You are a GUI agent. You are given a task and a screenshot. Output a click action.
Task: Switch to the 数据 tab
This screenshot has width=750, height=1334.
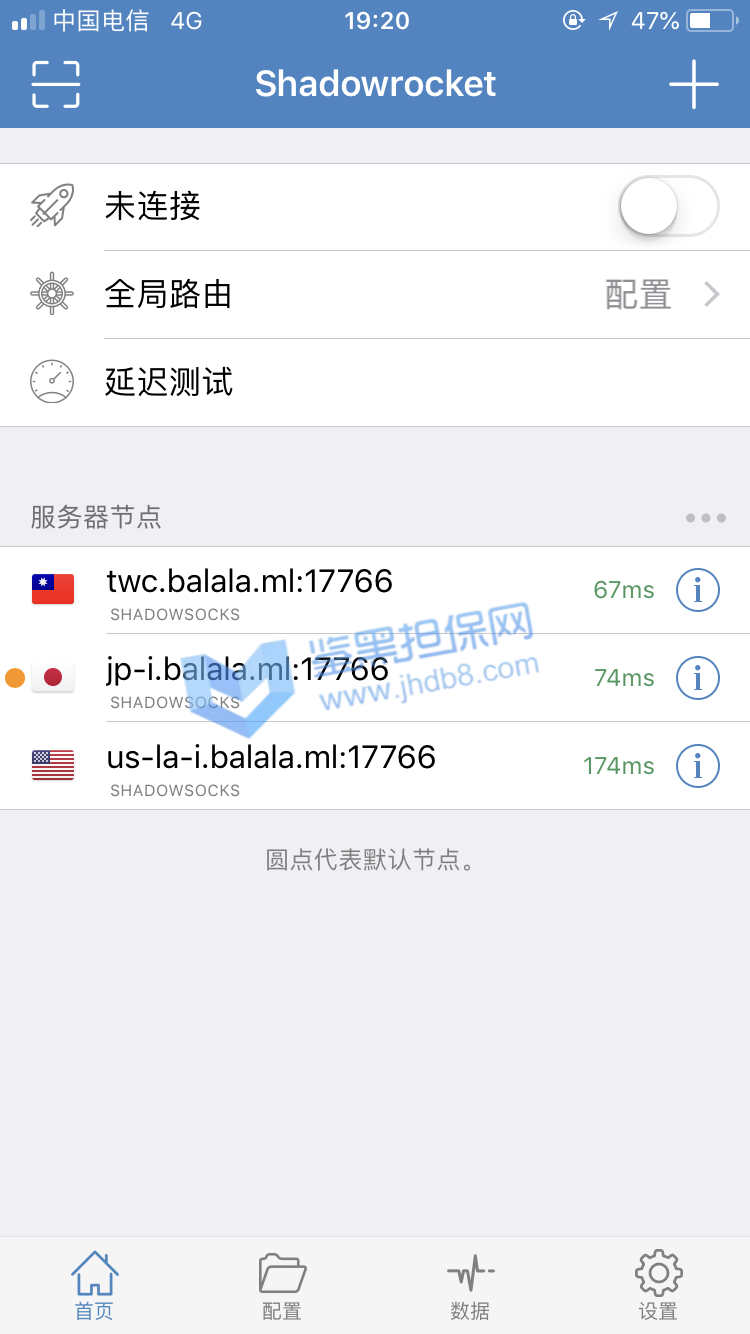pyautogui.click(x=470, y=1286)
